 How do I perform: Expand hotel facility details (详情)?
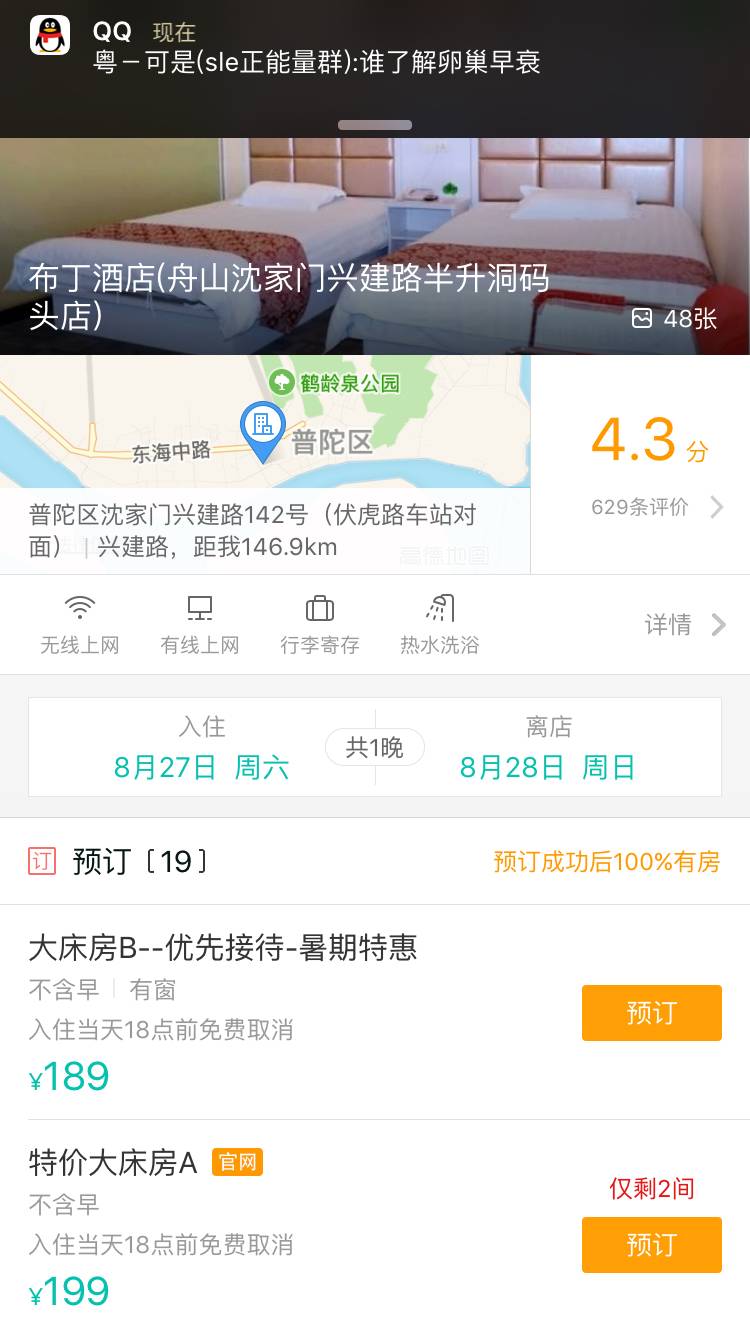pyautogui.click(x=685, y=625)
